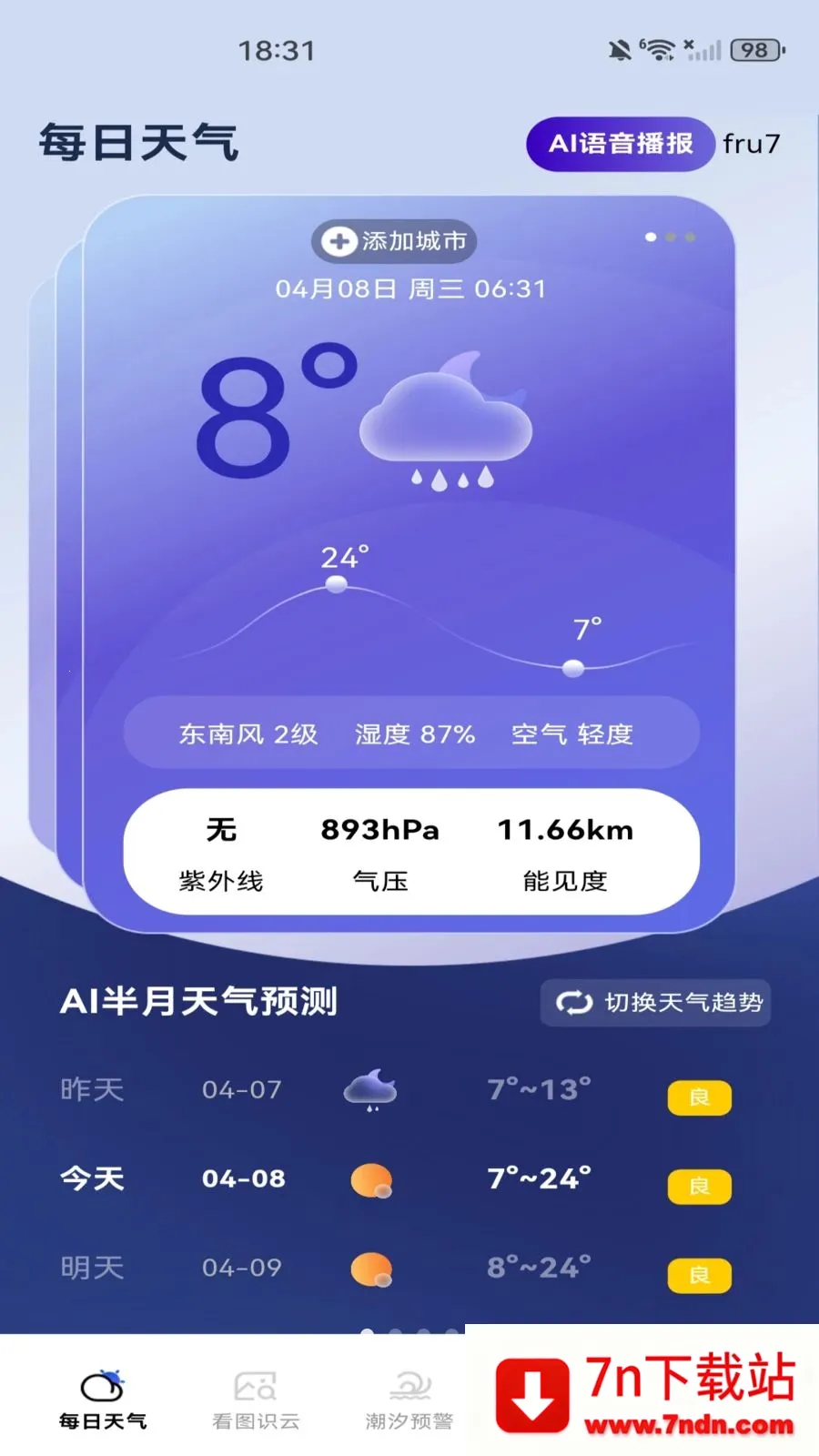Select today's air quality 良 badge
The image size is (819, 1456).
point(699,1186)
